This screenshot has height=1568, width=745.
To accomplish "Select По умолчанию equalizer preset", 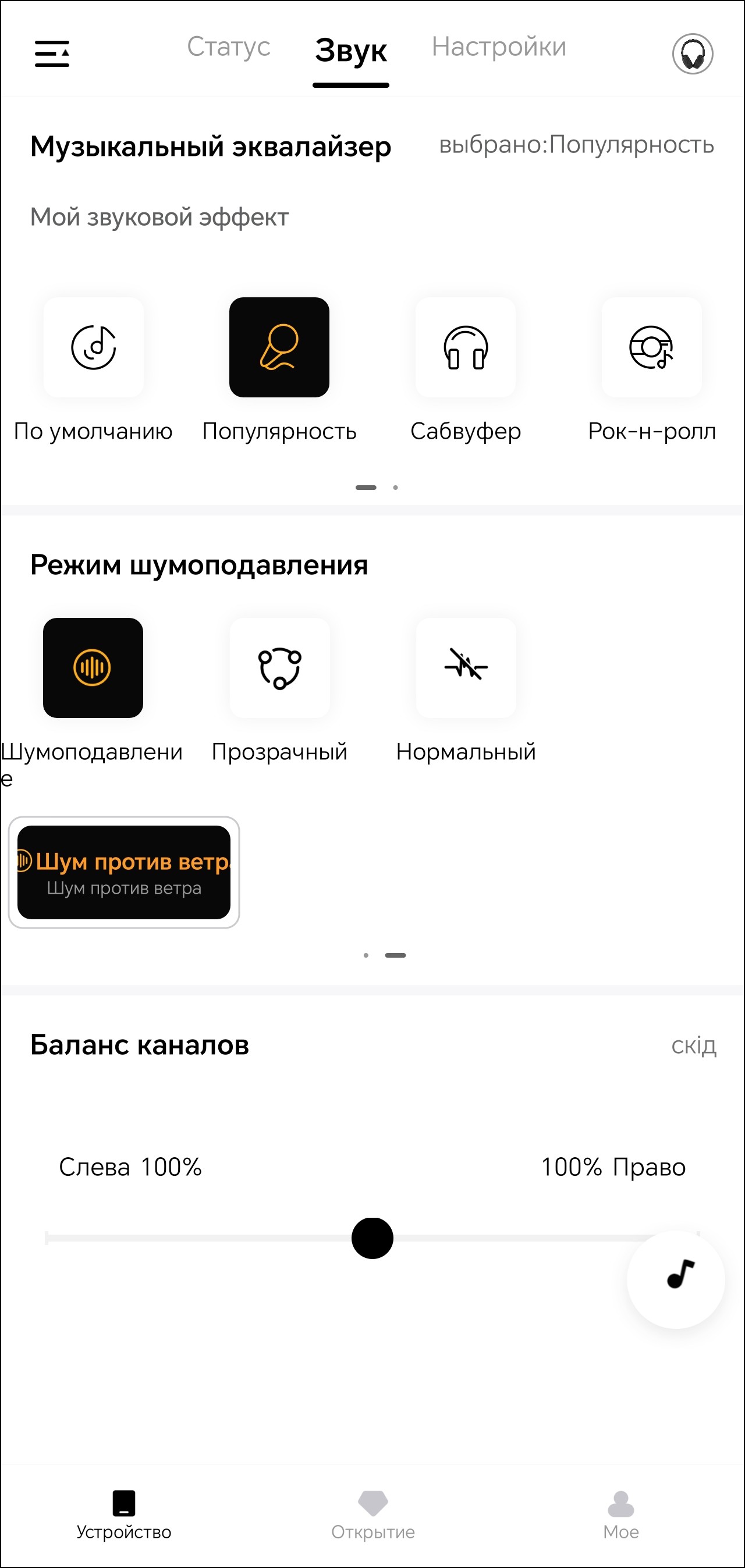I will pyautogui.click(x=93, y=347).
